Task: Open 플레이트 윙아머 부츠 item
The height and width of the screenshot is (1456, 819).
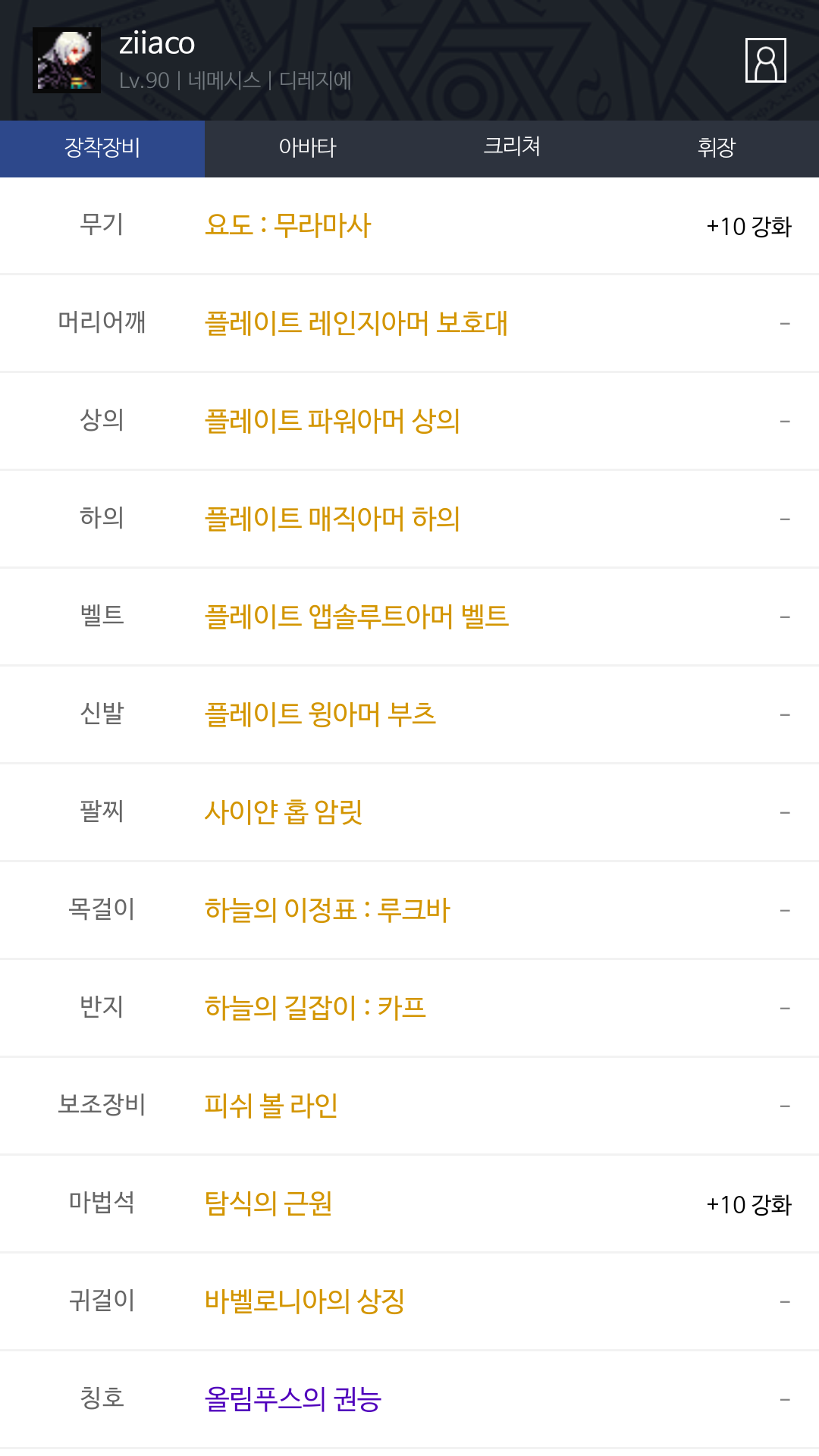Action: pos(320,715)
